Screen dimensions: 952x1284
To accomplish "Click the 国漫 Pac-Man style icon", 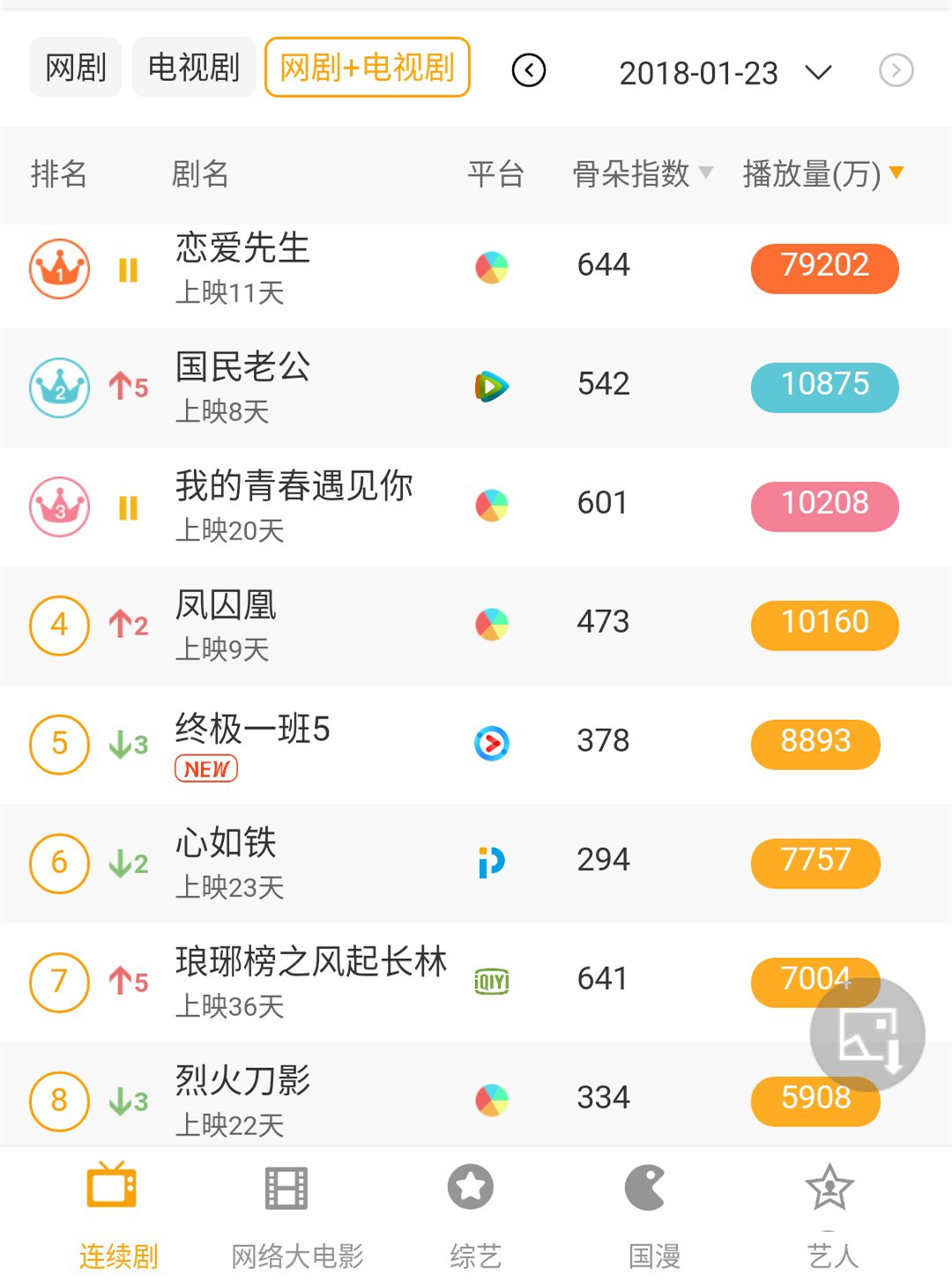I will 650,1187.
